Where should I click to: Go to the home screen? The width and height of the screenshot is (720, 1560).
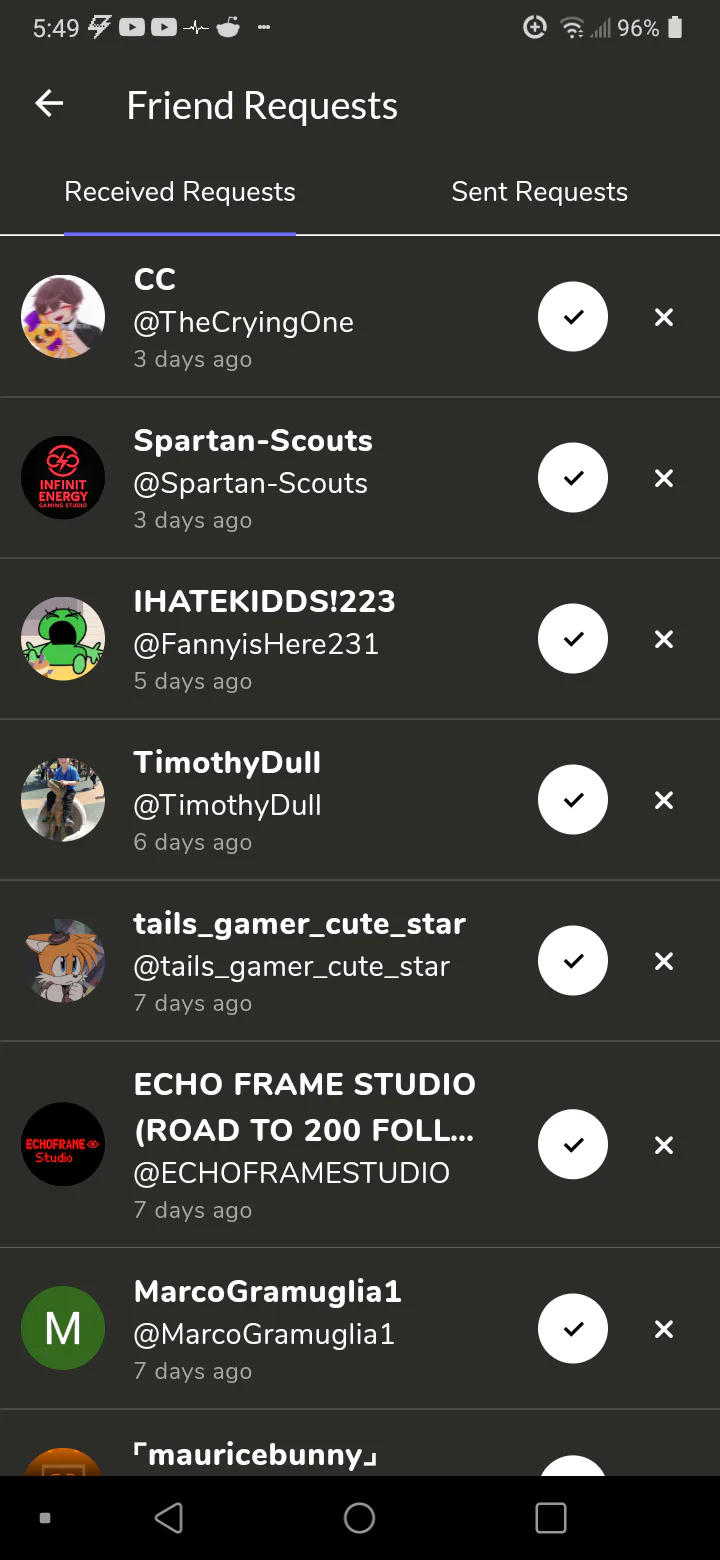359,1518
